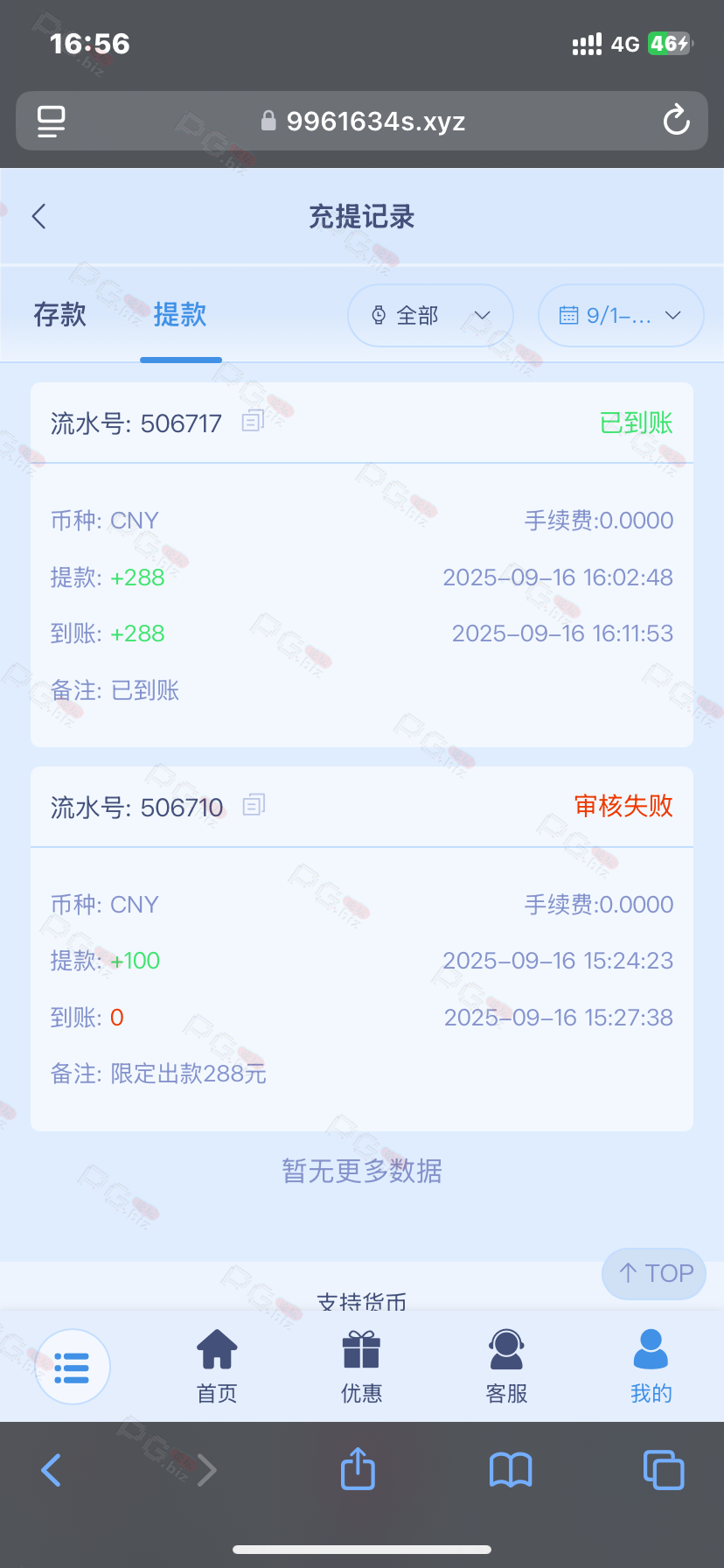Image resolution: width=724 pixels, height=1568 pixels.
Task: Show open browser tabs
Action: point(664,1470)
